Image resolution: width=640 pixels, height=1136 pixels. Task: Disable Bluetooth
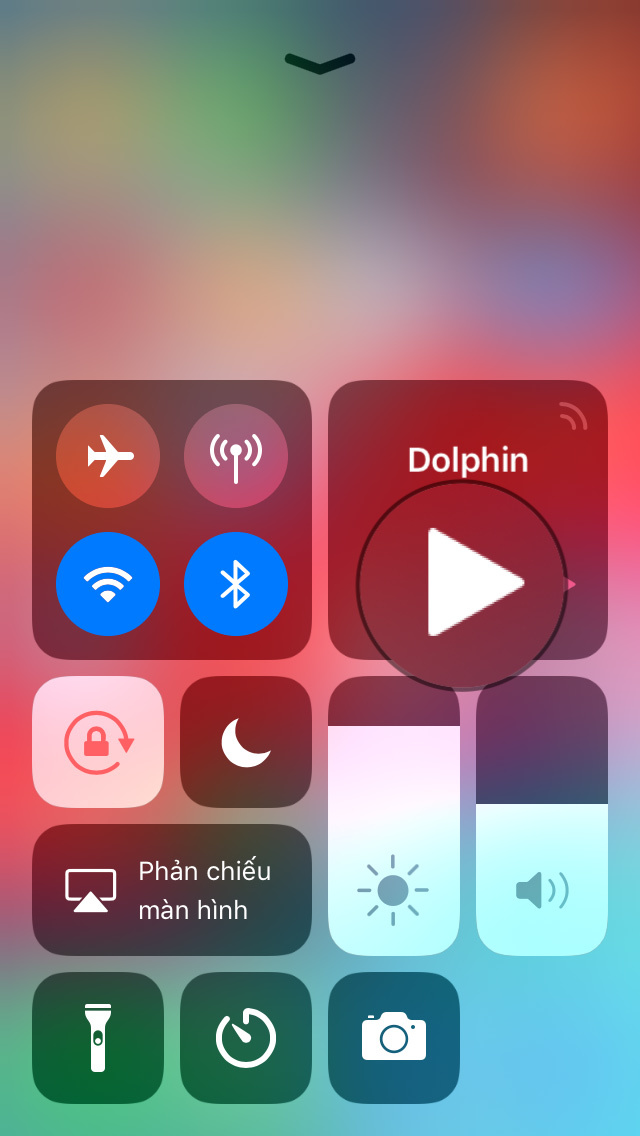click(236, 584)
